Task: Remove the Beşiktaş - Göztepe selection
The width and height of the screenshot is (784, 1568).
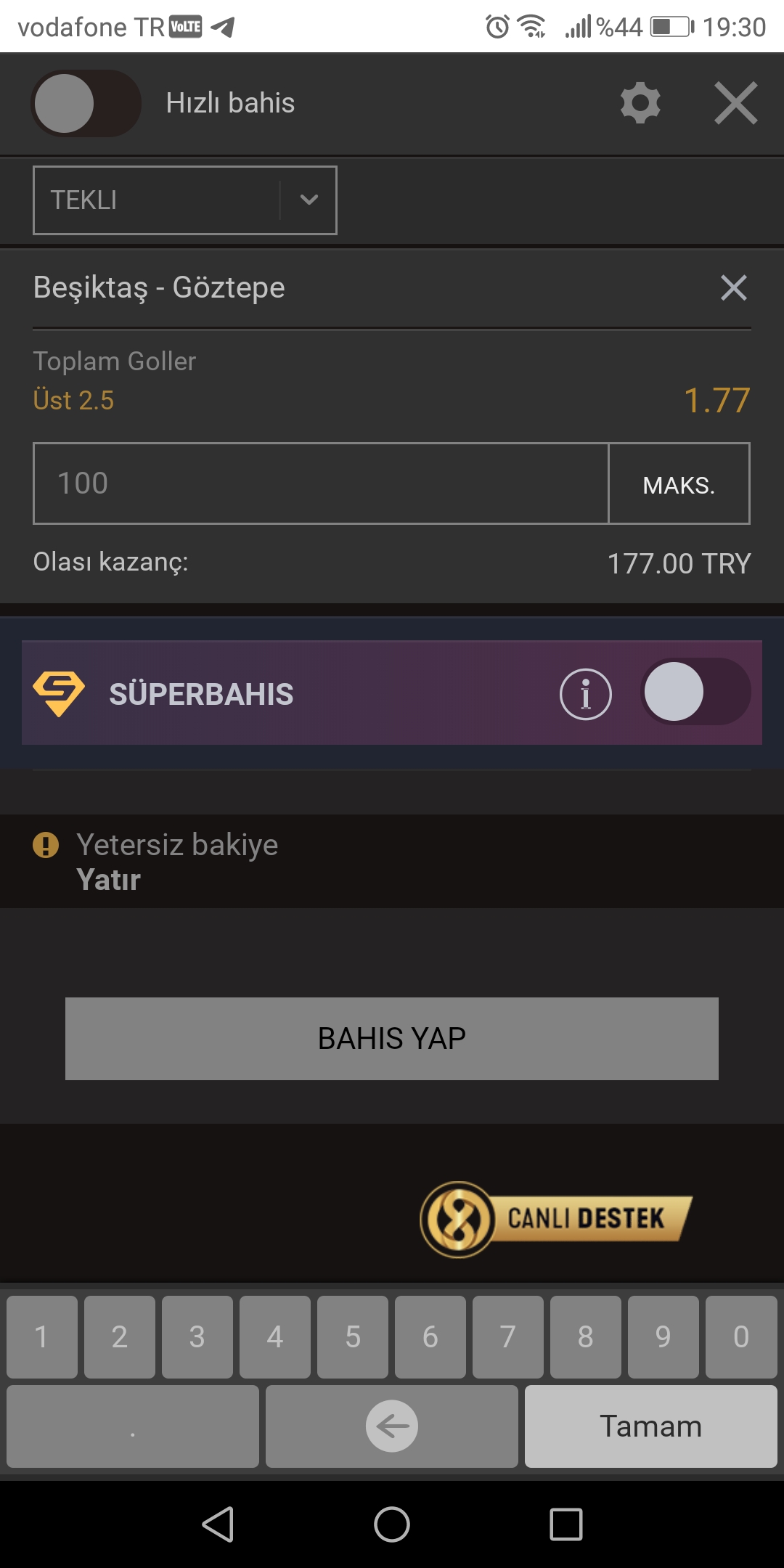Action: point(733,287)
